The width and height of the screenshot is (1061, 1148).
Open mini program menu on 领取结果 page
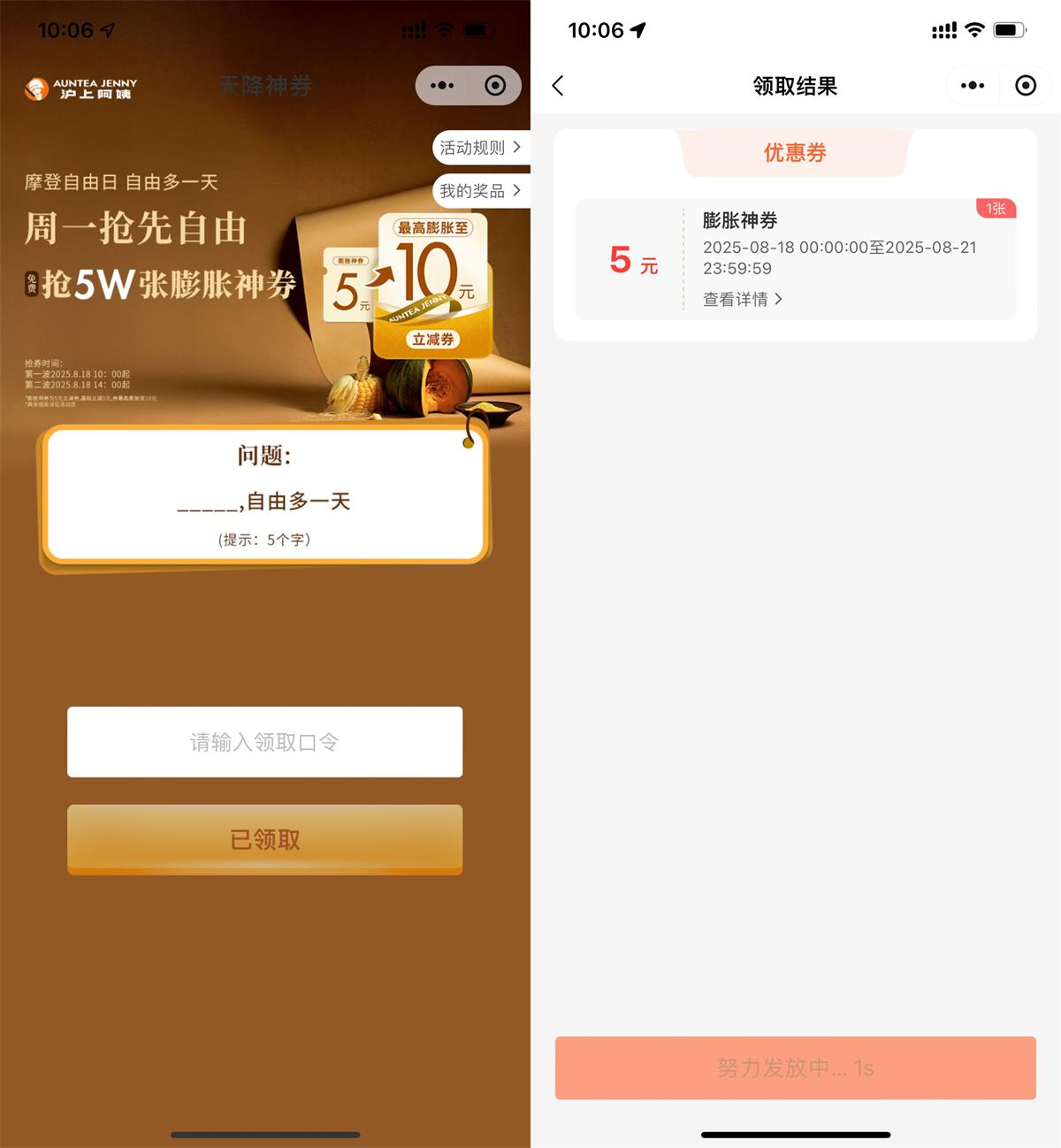pyautogui.click(x=973, y=86)
